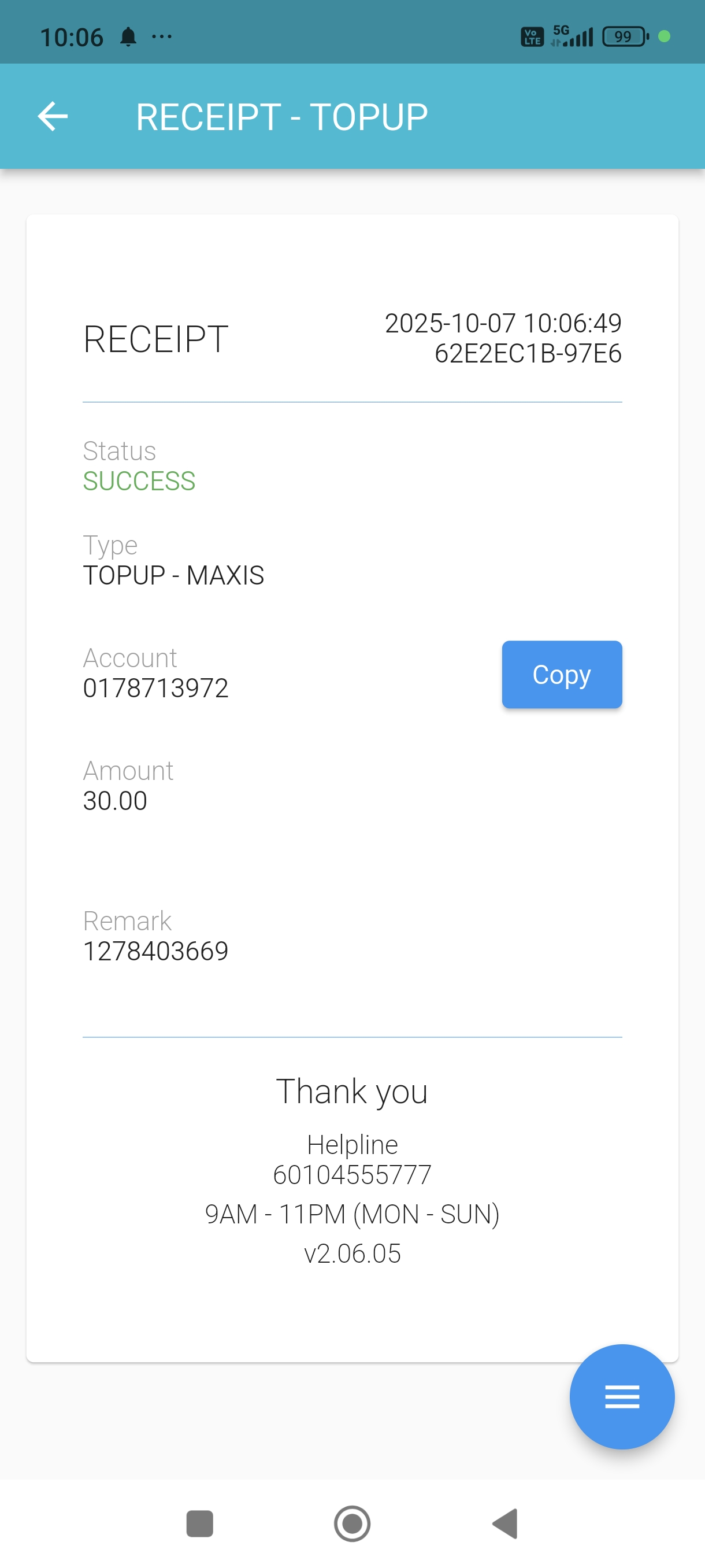
Task: Go back using the header arrow
Action: [53, 116]
